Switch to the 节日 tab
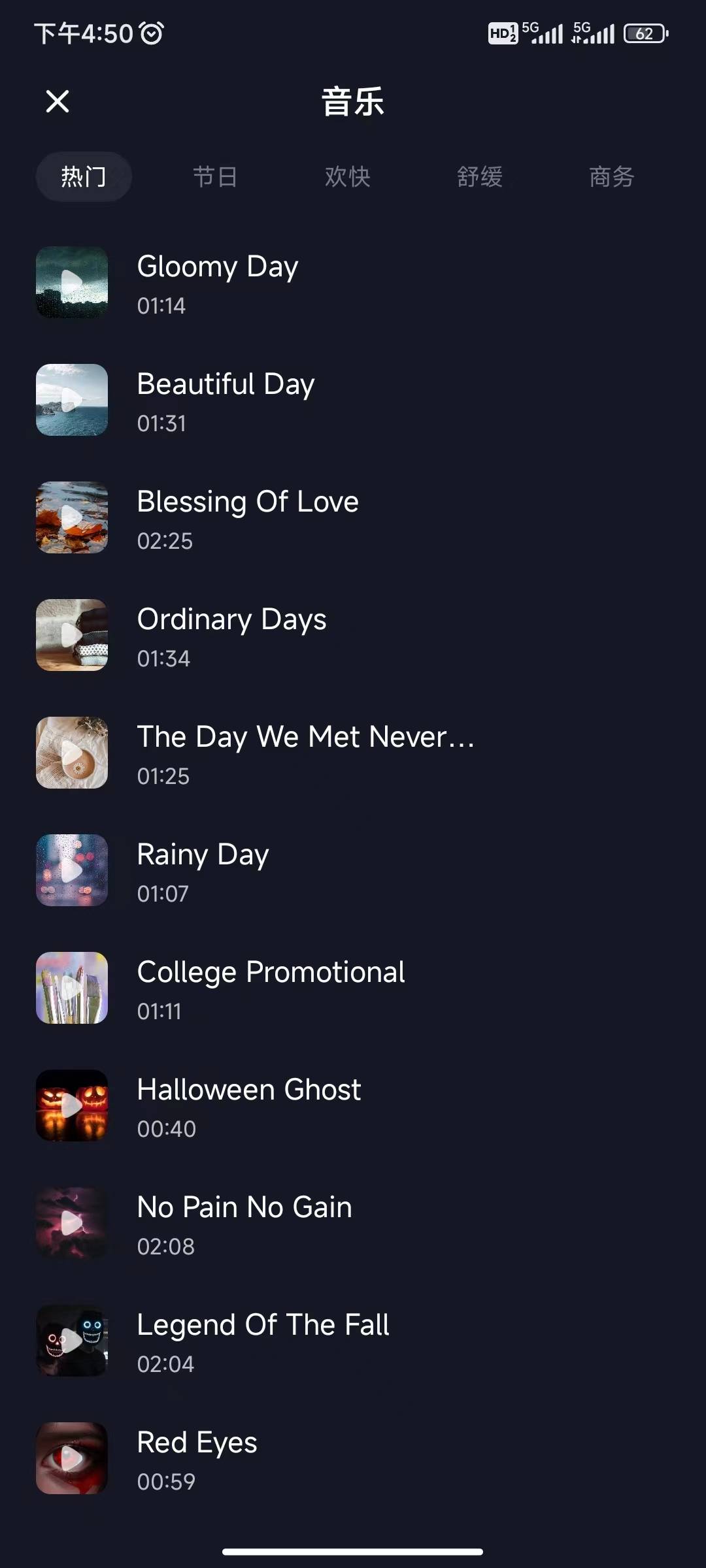 pyautogui.click(x=215, y=176)
